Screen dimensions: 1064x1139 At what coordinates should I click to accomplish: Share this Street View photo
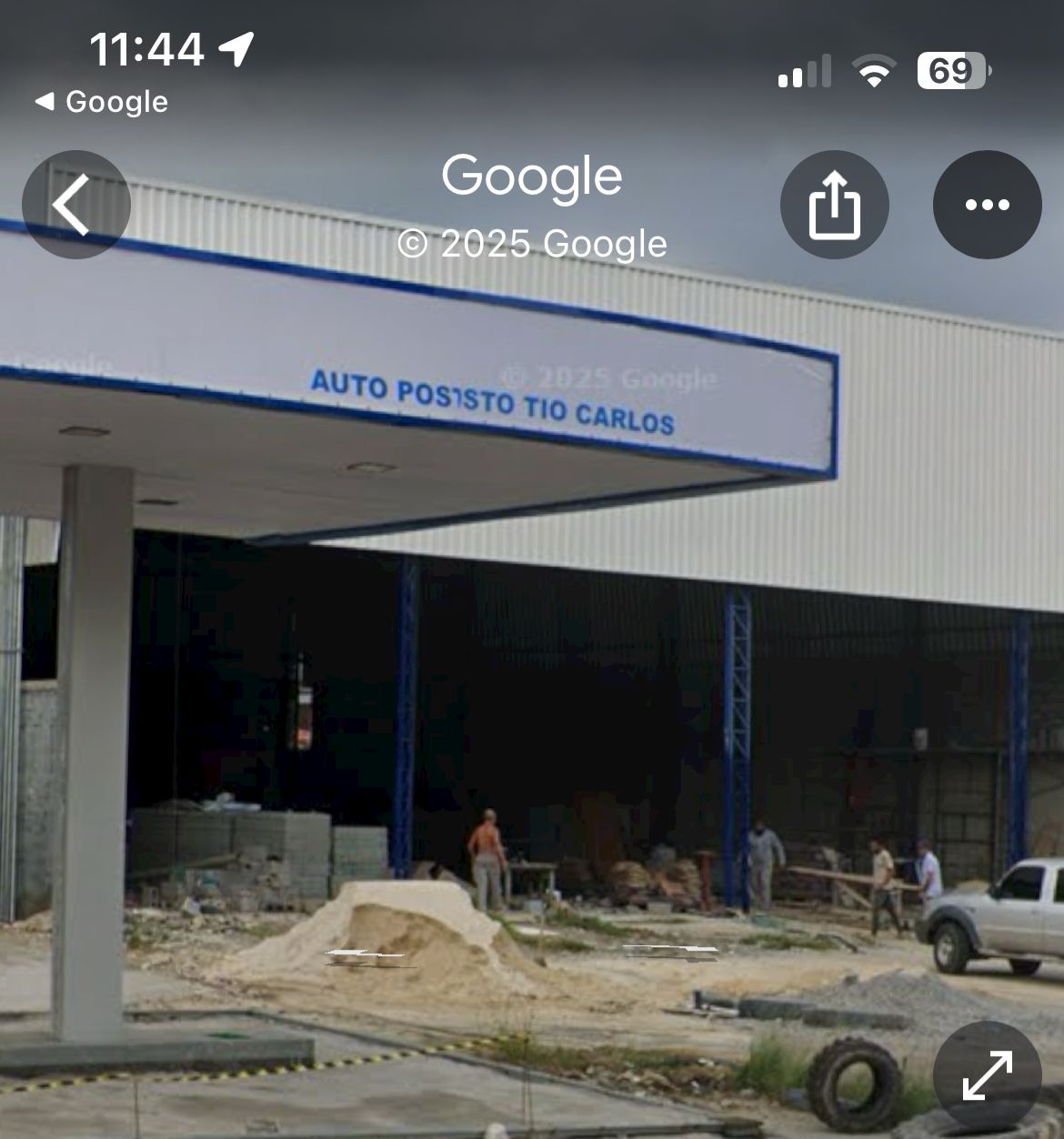pos(834,205)
